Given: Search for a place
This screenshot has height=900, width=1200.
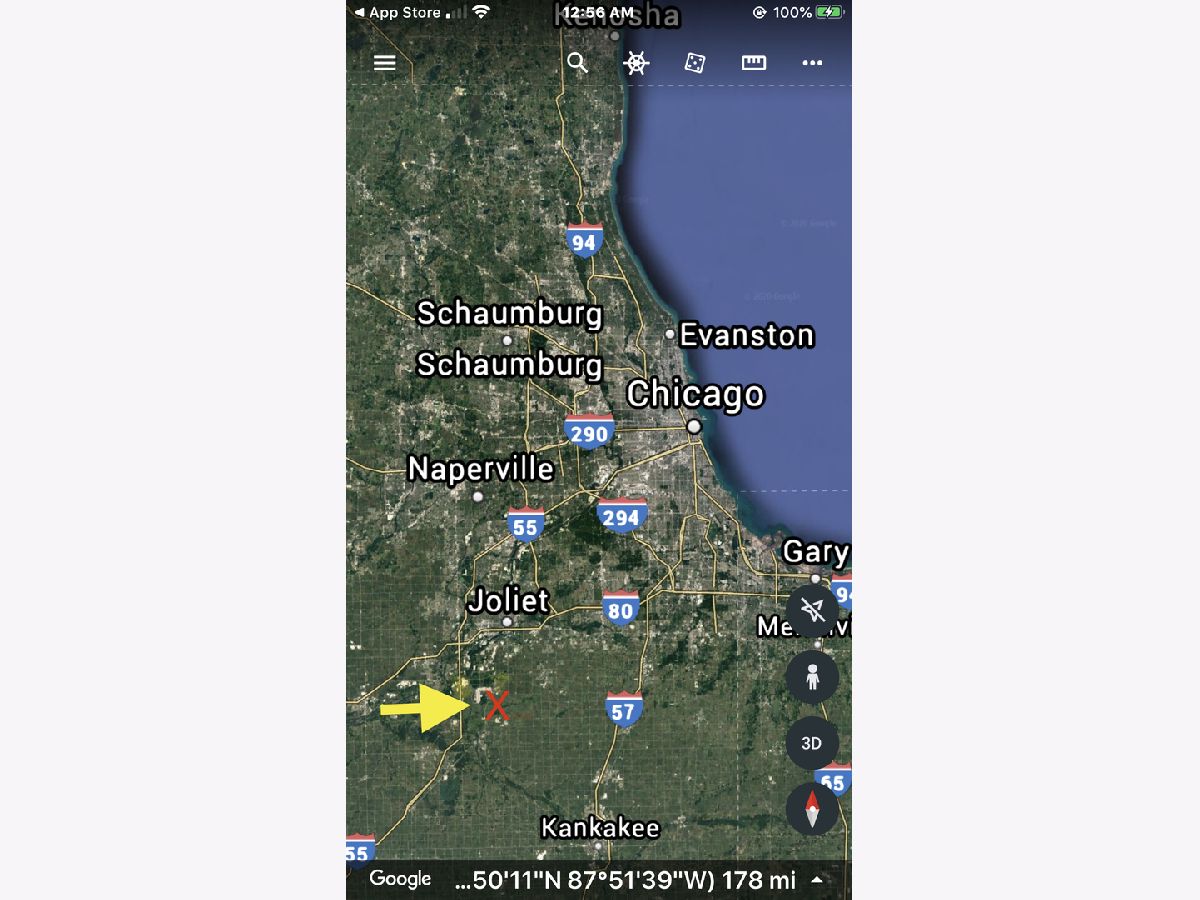Looking at the screenshot, I should coord(577,63).
